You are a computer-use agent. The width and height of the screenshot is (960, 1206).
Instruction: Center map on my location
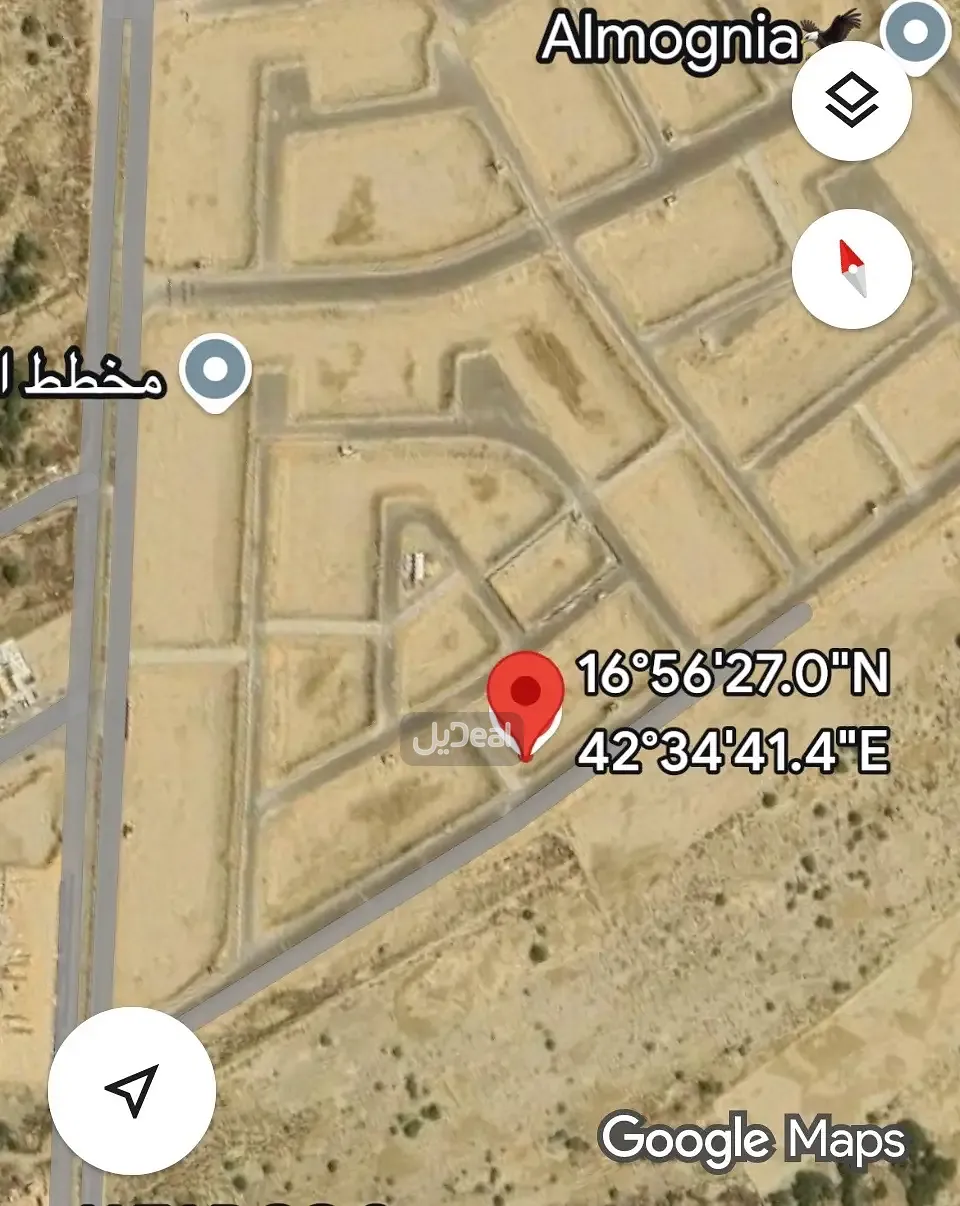(x=132, y=1090)
